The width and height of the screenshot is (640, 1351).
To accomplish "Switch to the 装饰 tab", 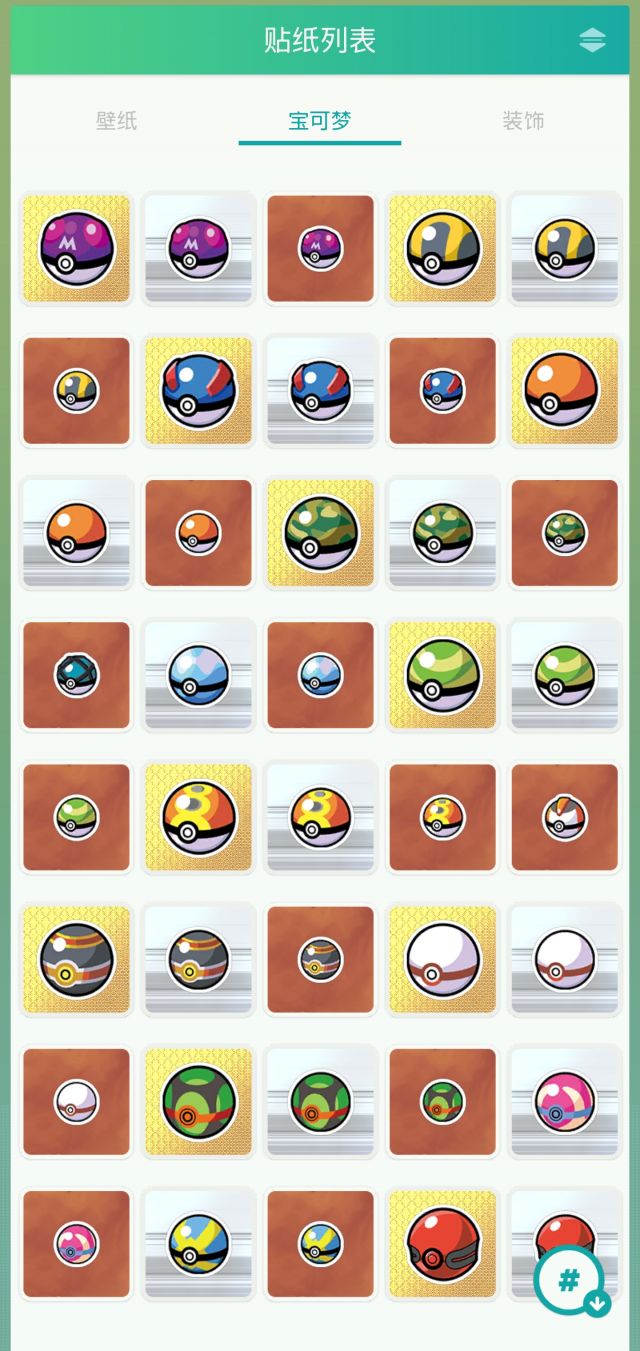I will pos(523,121).
